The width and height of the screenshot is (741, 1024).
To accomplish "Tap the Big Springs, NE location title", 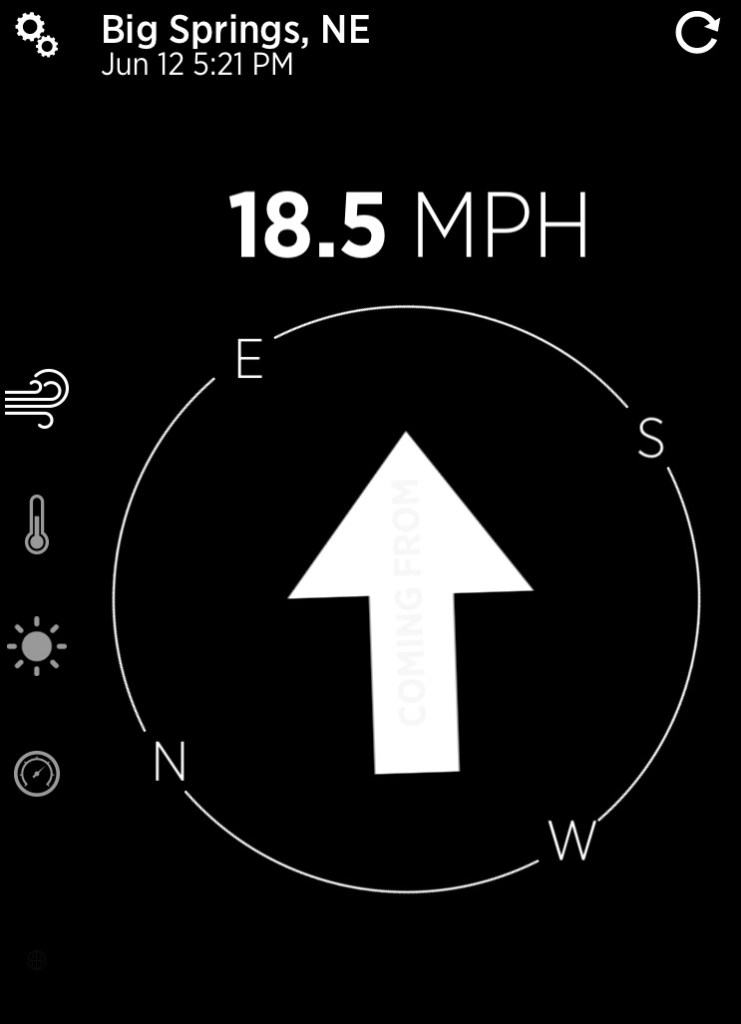I will 236,30.
